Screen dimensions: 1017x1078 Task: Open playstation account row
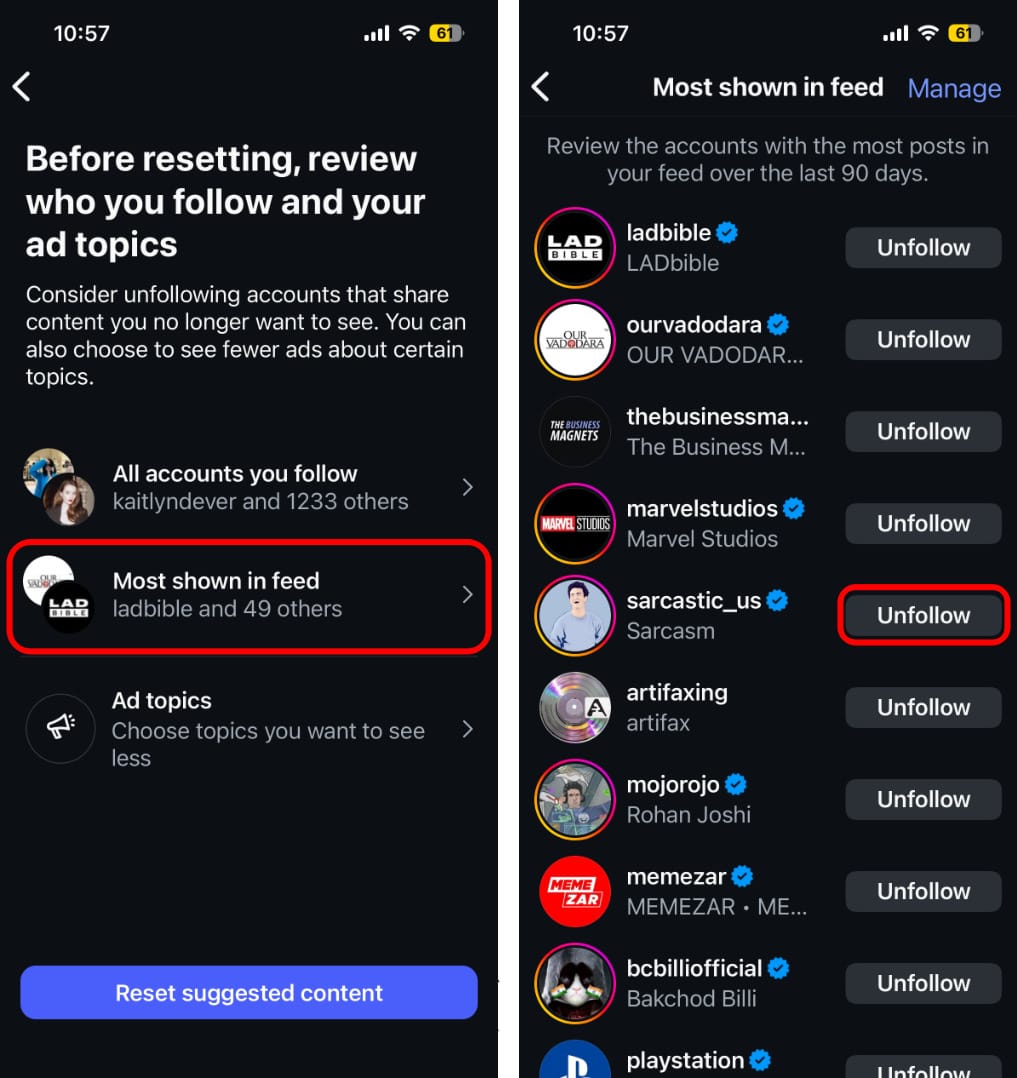684,1060
